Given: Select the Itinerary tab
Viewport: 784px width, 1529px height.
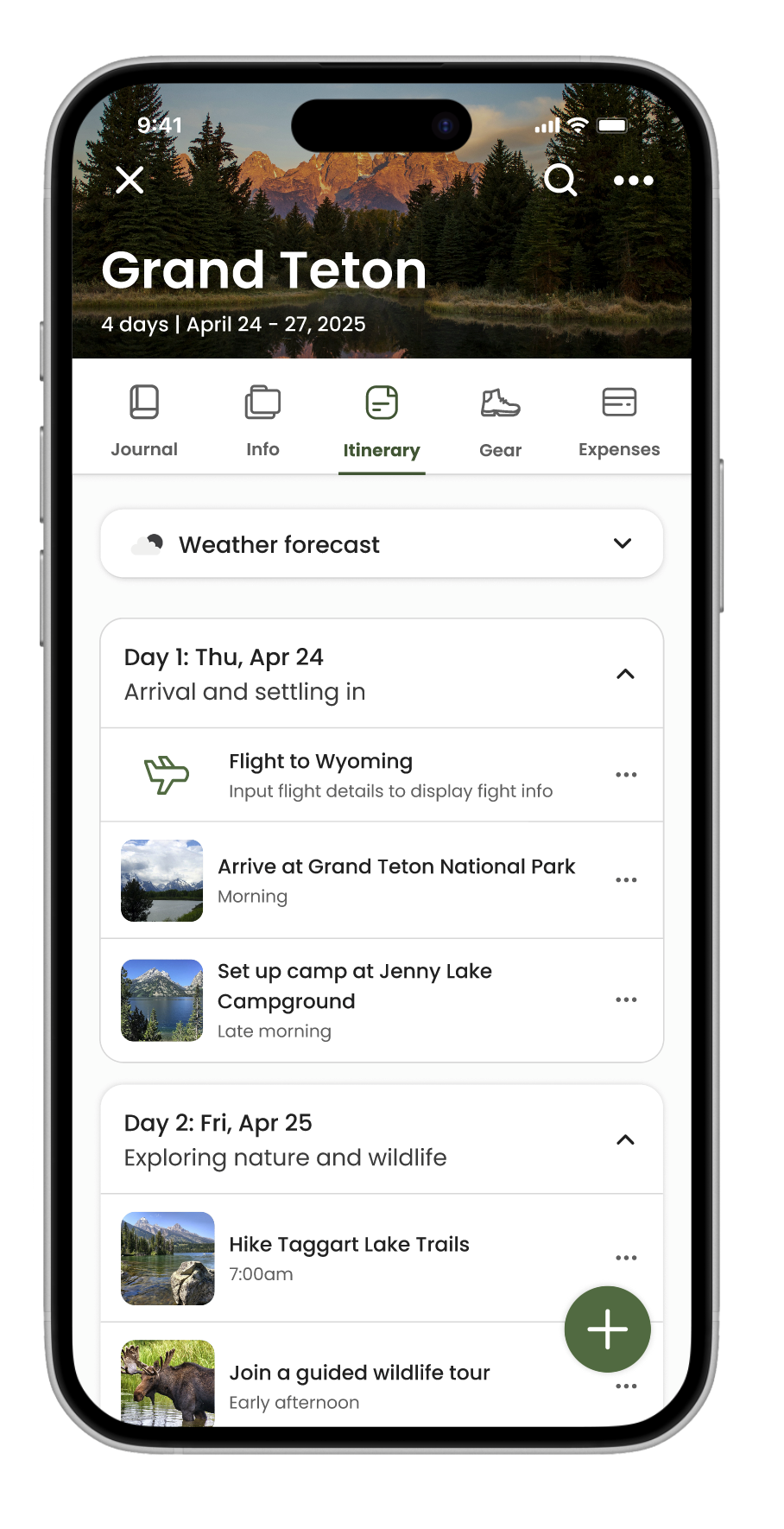Looking at the screenshot, I should pos(381,422).
